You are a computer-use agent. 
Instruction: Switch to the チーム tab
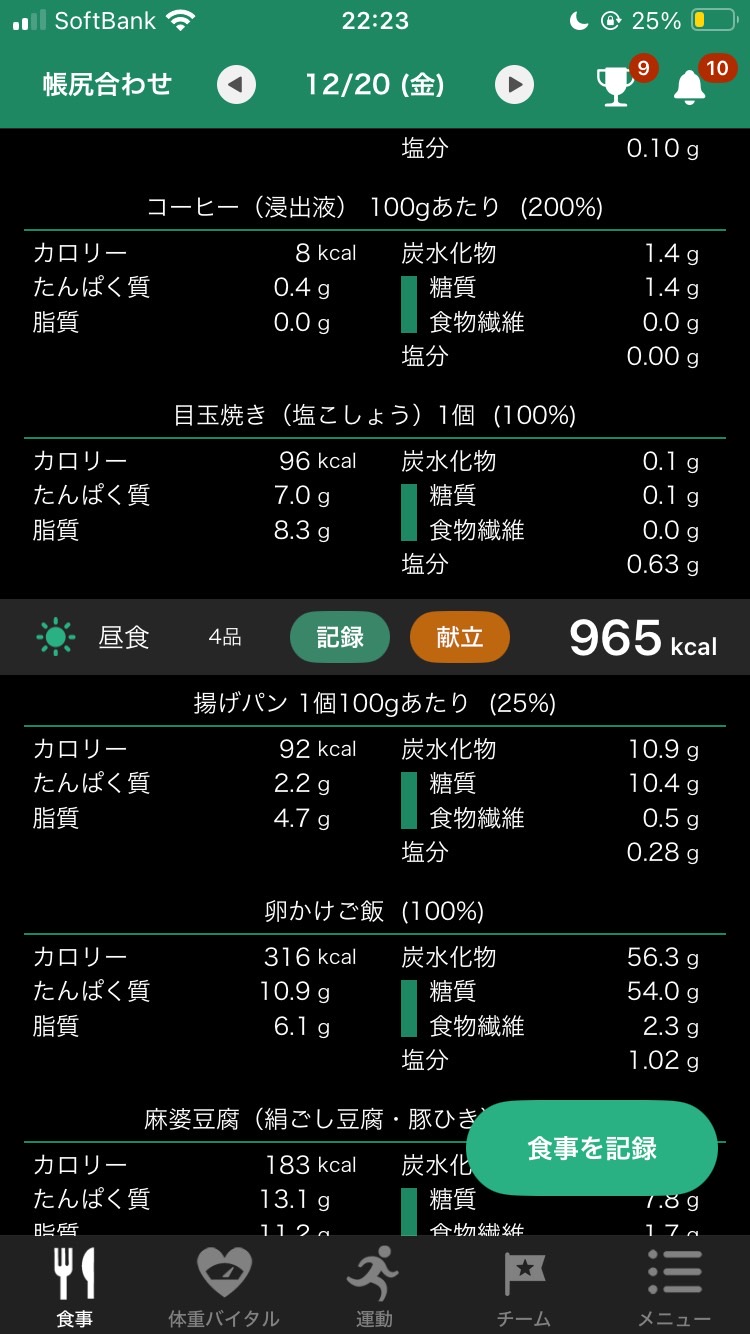(524, 1286)
